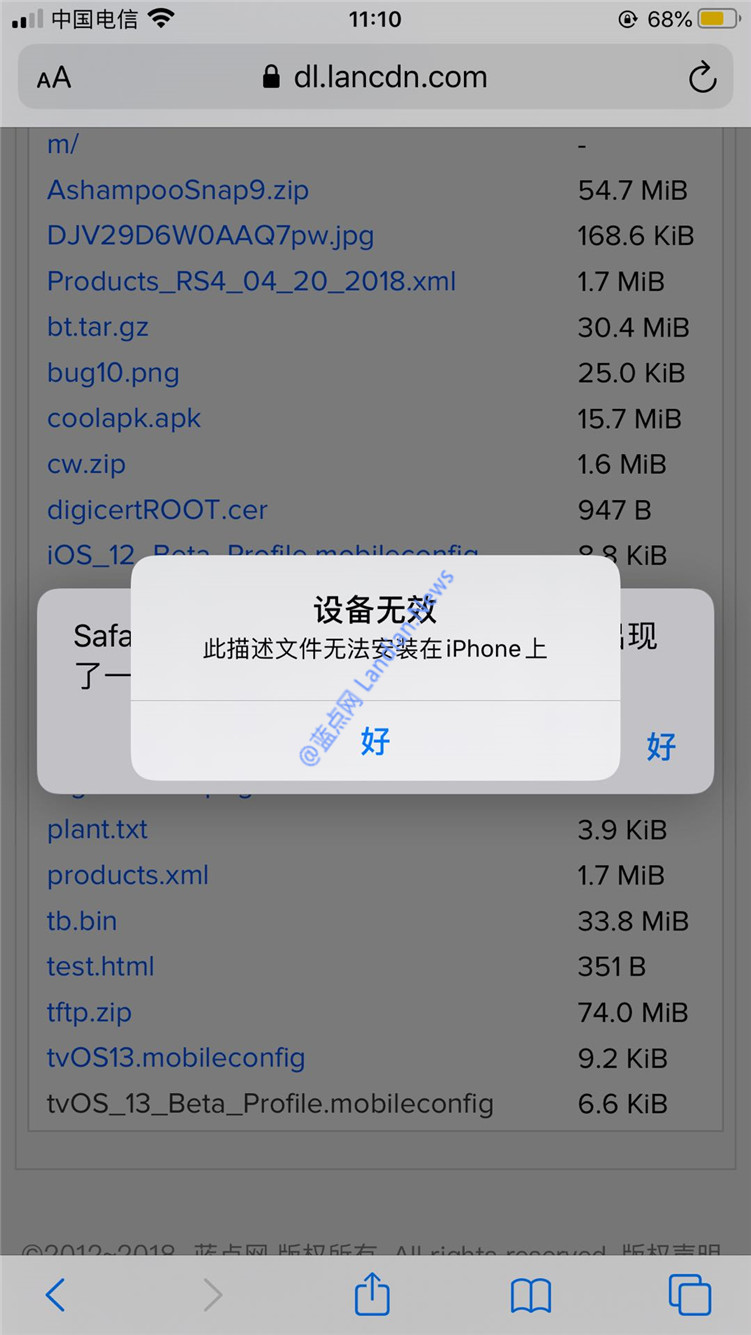Open the m/ folder link

point(62,144)
